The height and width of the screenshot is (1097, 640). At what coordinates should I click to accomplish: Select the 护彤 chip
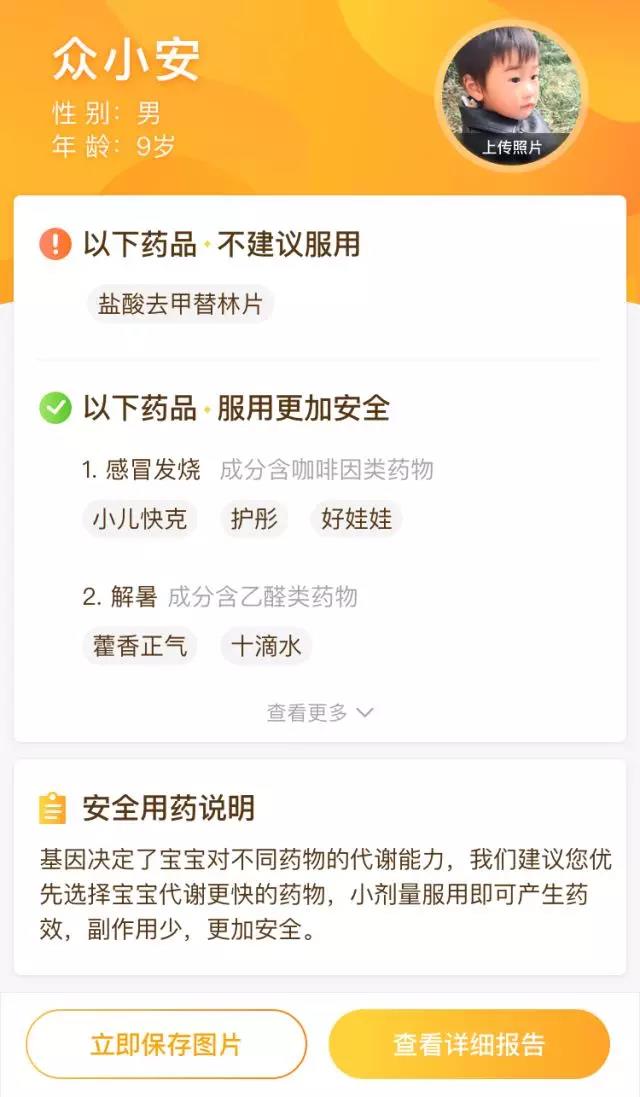coord(254,519)
